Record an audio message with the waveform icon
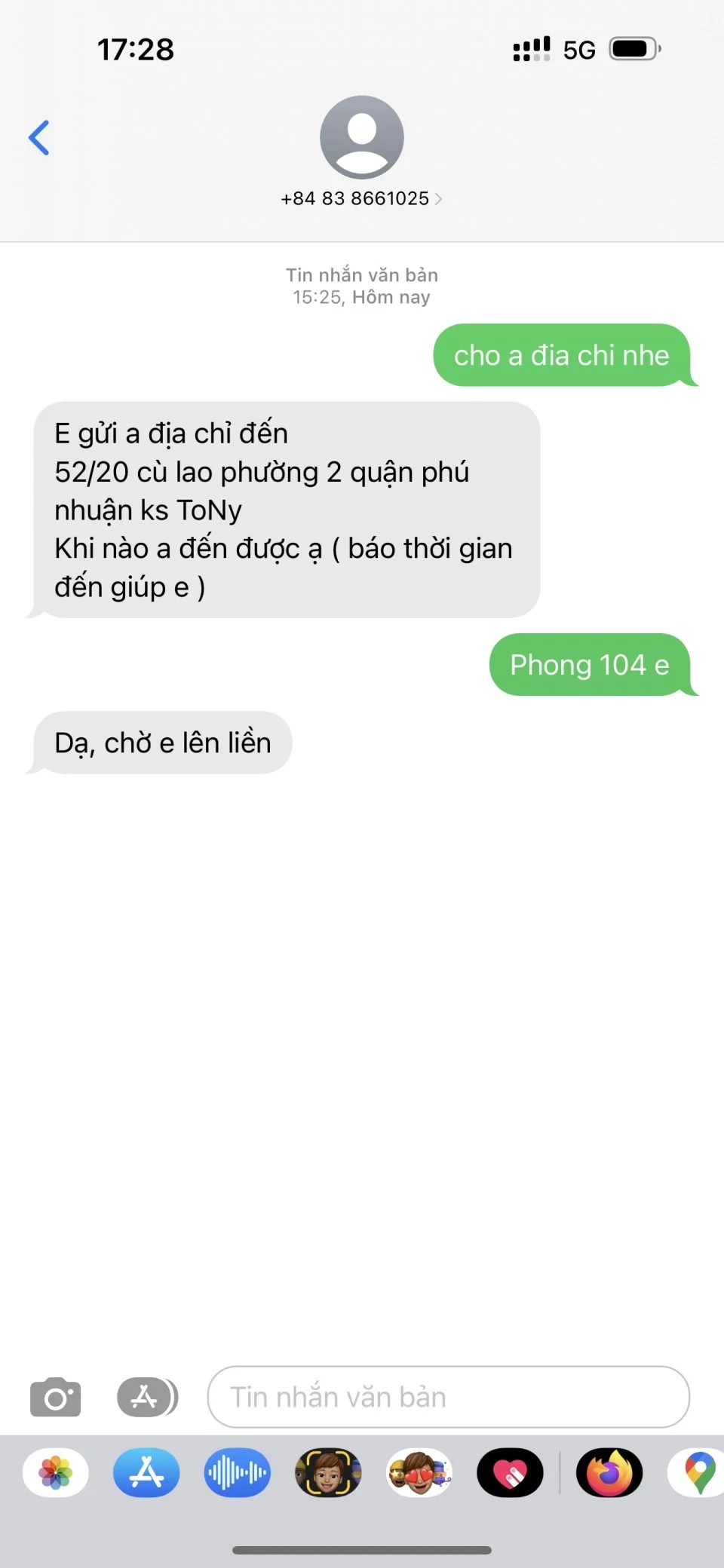The image size is (724, 1568). tap(237, 1472)
